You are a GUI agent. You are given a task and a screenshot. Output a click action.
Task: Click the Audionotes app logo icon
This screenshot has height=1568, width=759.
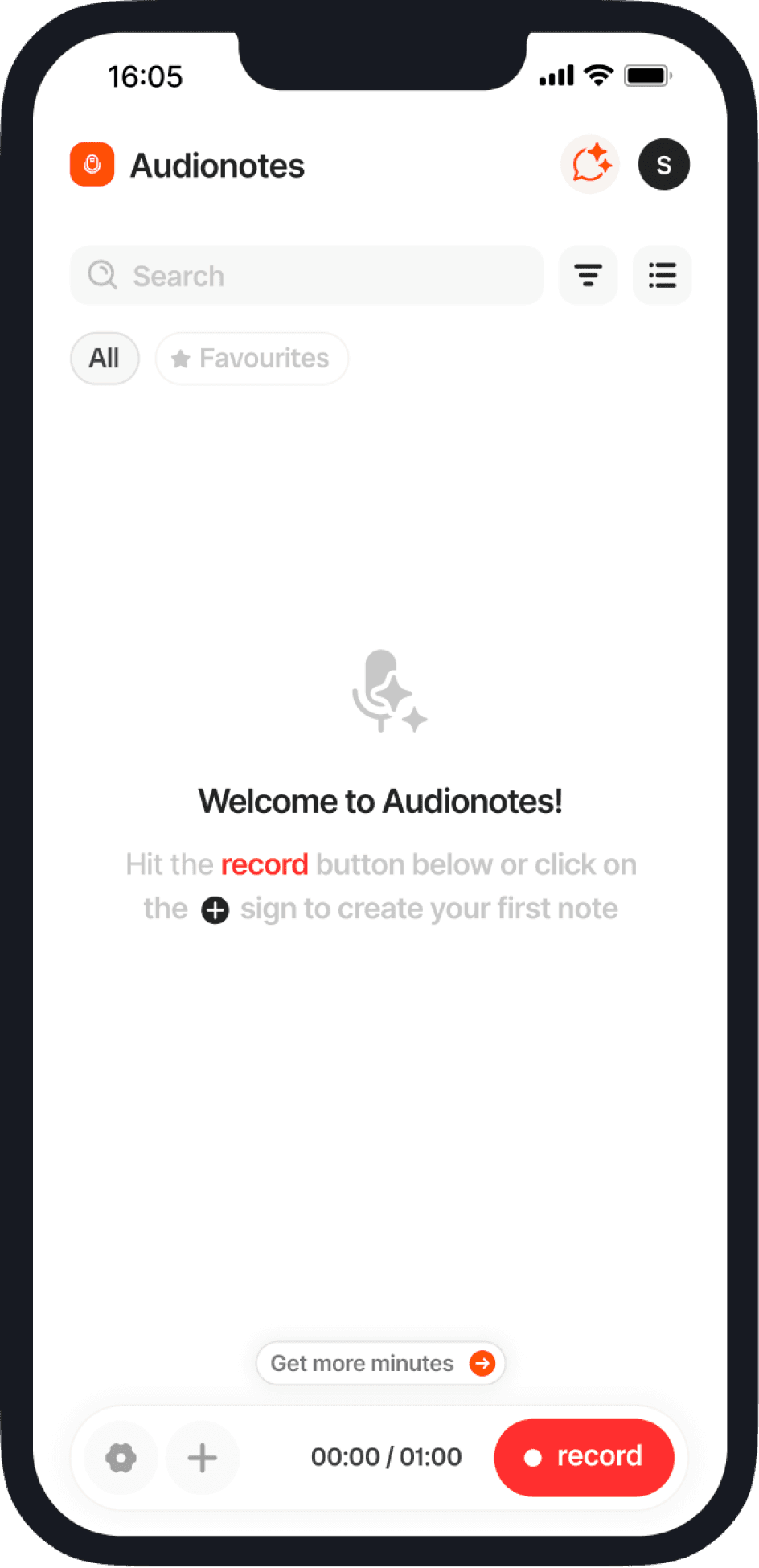92,164
